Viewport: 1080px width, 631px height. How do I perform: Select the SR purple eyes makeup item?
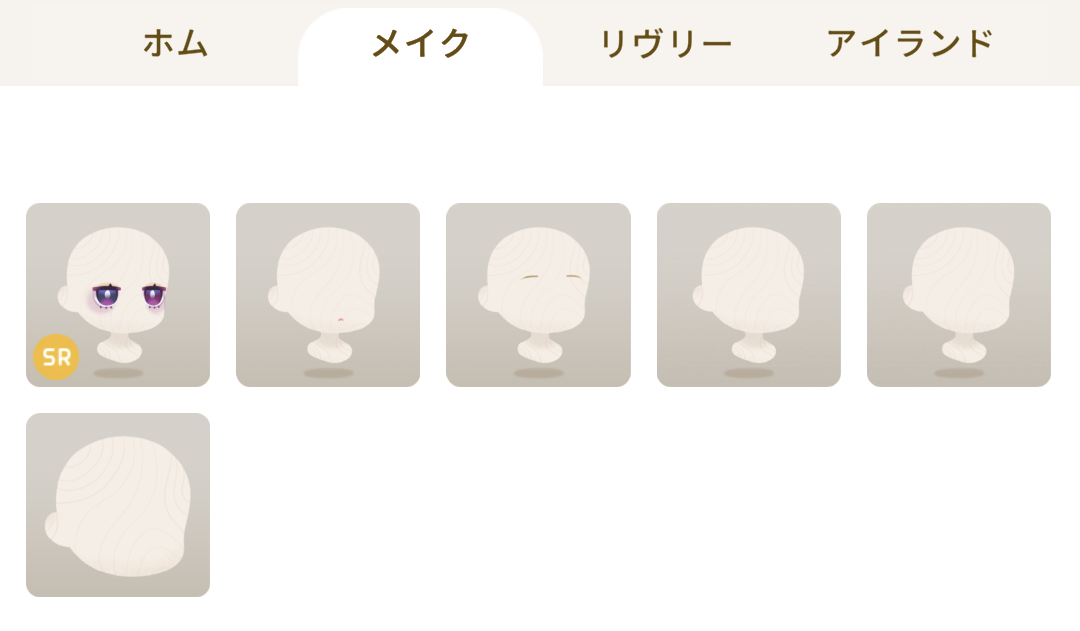(x=118, y=295)
